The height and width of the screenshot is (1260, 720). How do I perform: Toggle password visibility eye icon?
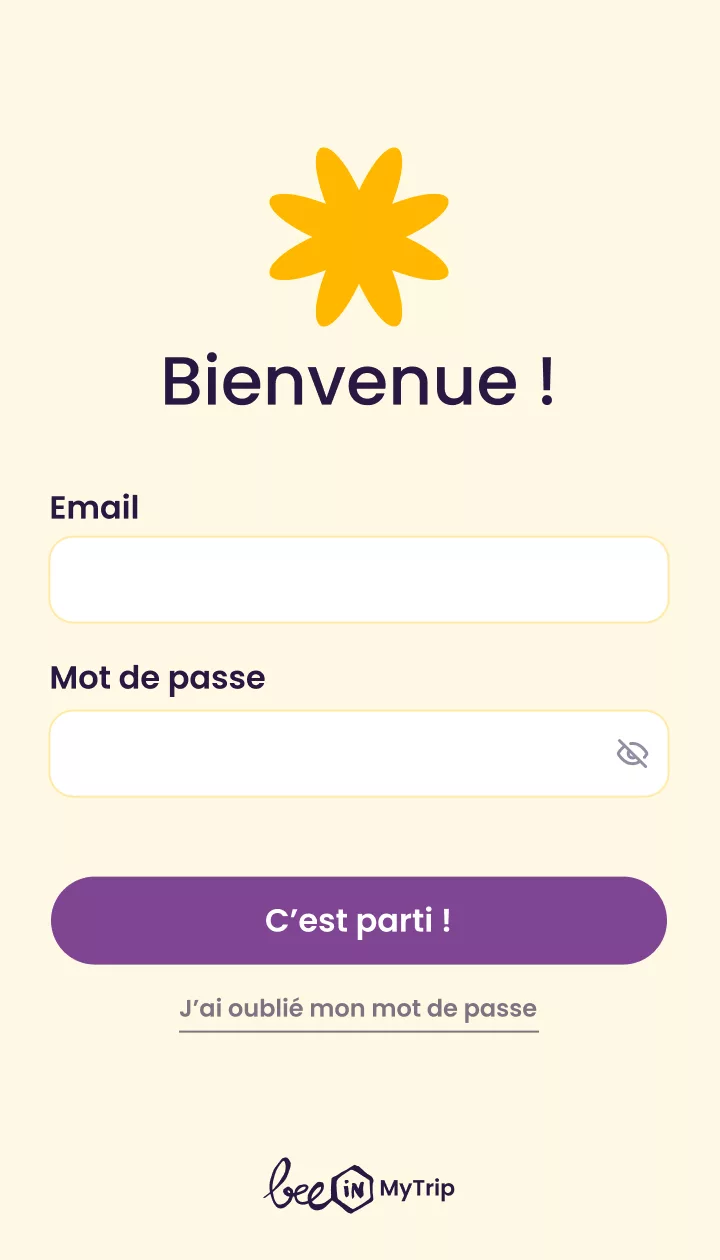click(632, 754)
